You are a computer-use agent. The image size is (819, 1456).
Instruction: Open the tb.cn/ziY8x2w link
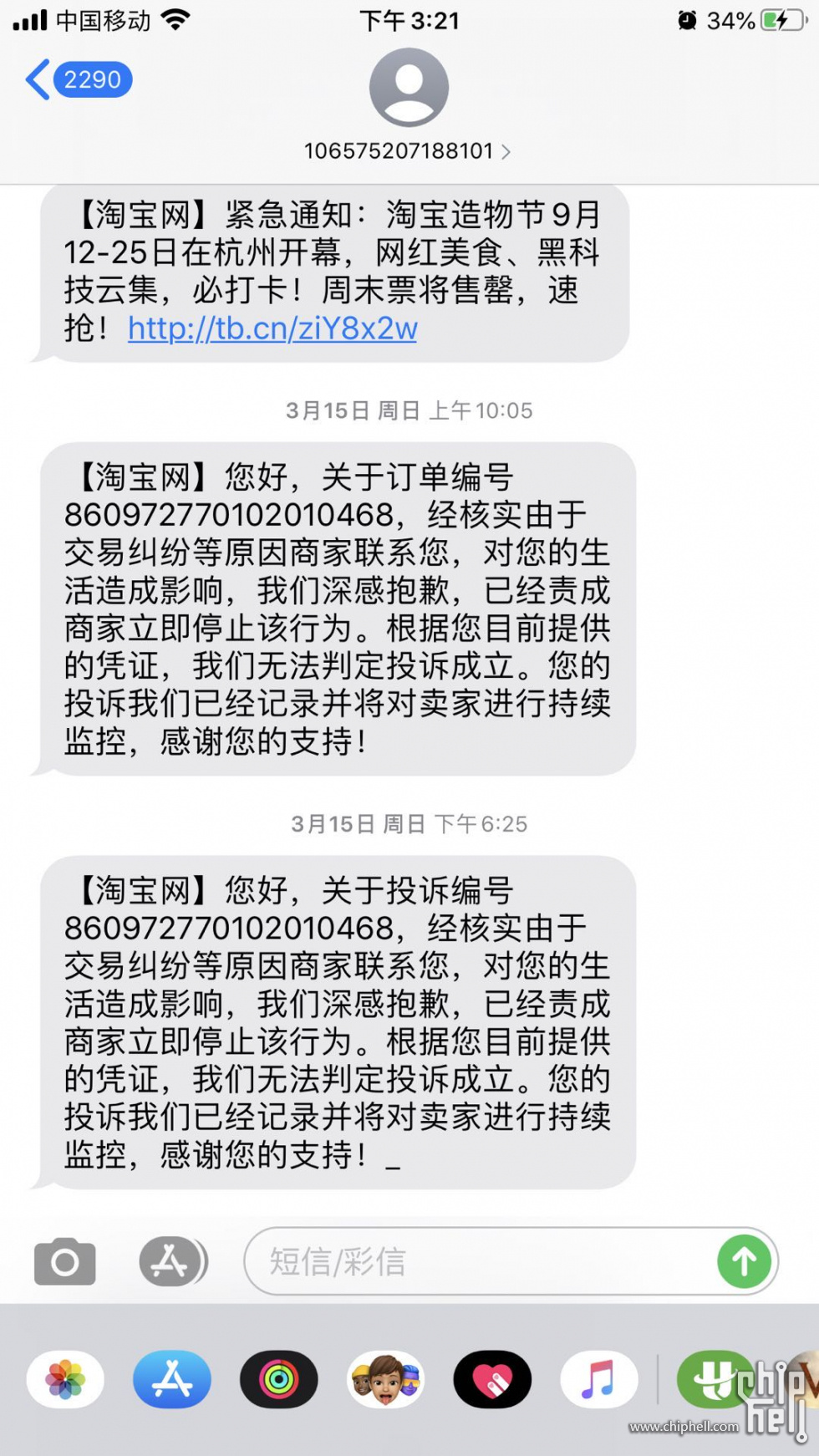[272, 328]
